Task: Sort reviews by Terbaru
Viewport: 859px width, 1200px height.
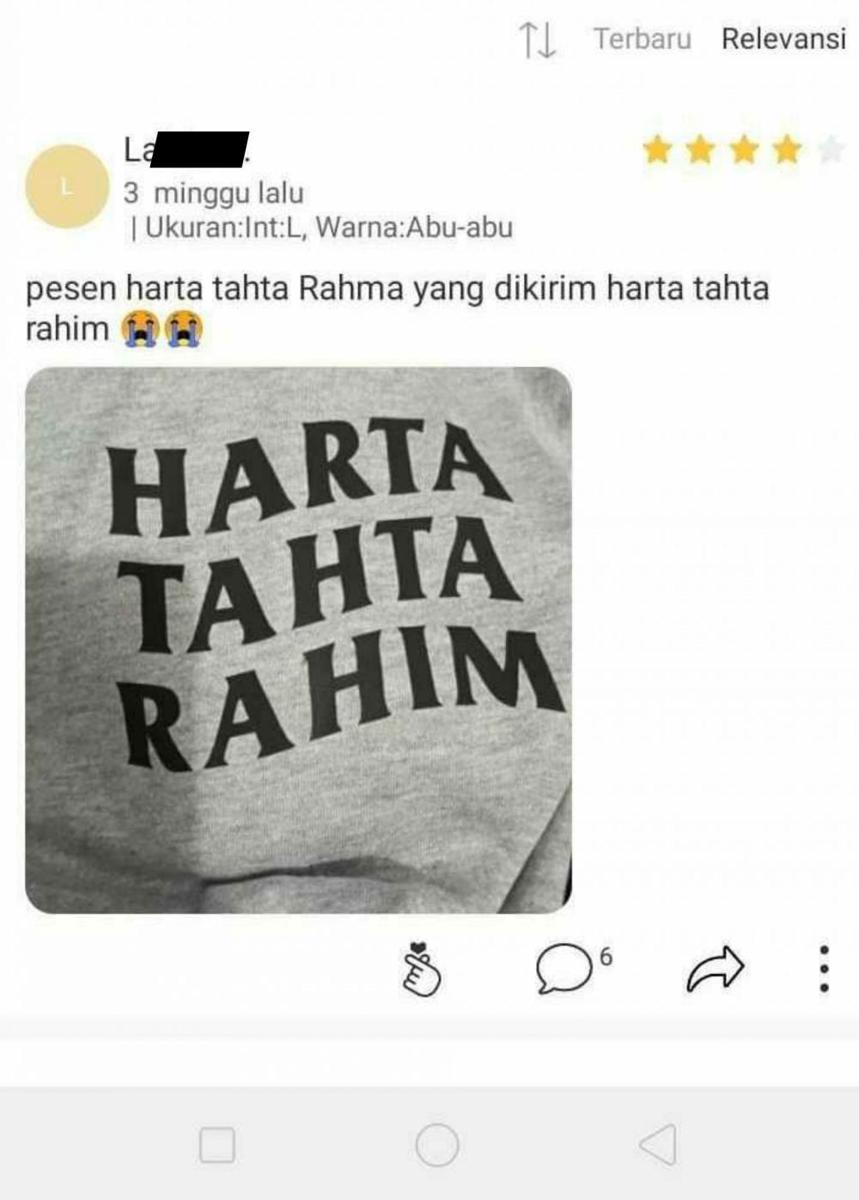Action: coord(642,40)
